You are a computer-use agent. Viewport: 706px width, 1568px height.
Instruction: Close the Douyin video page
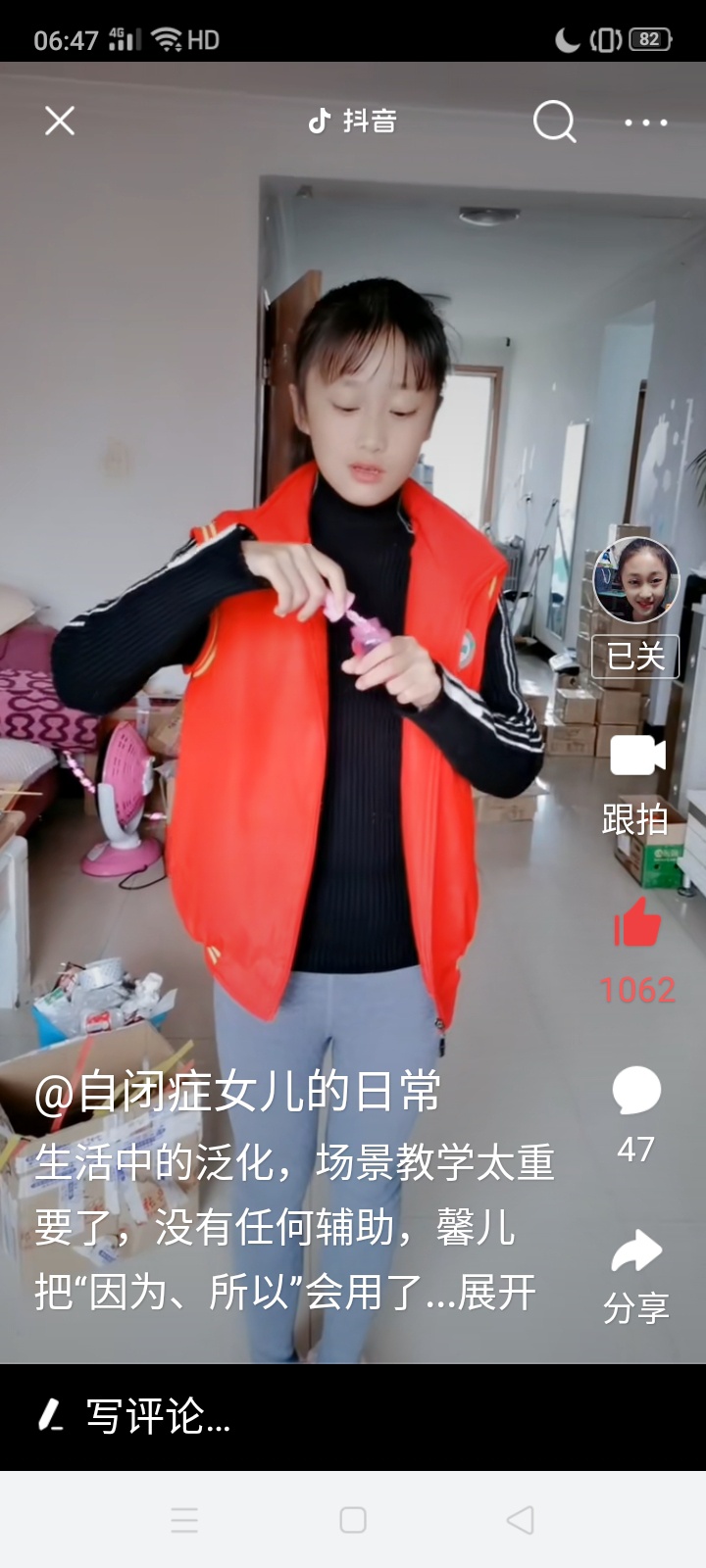60,122
